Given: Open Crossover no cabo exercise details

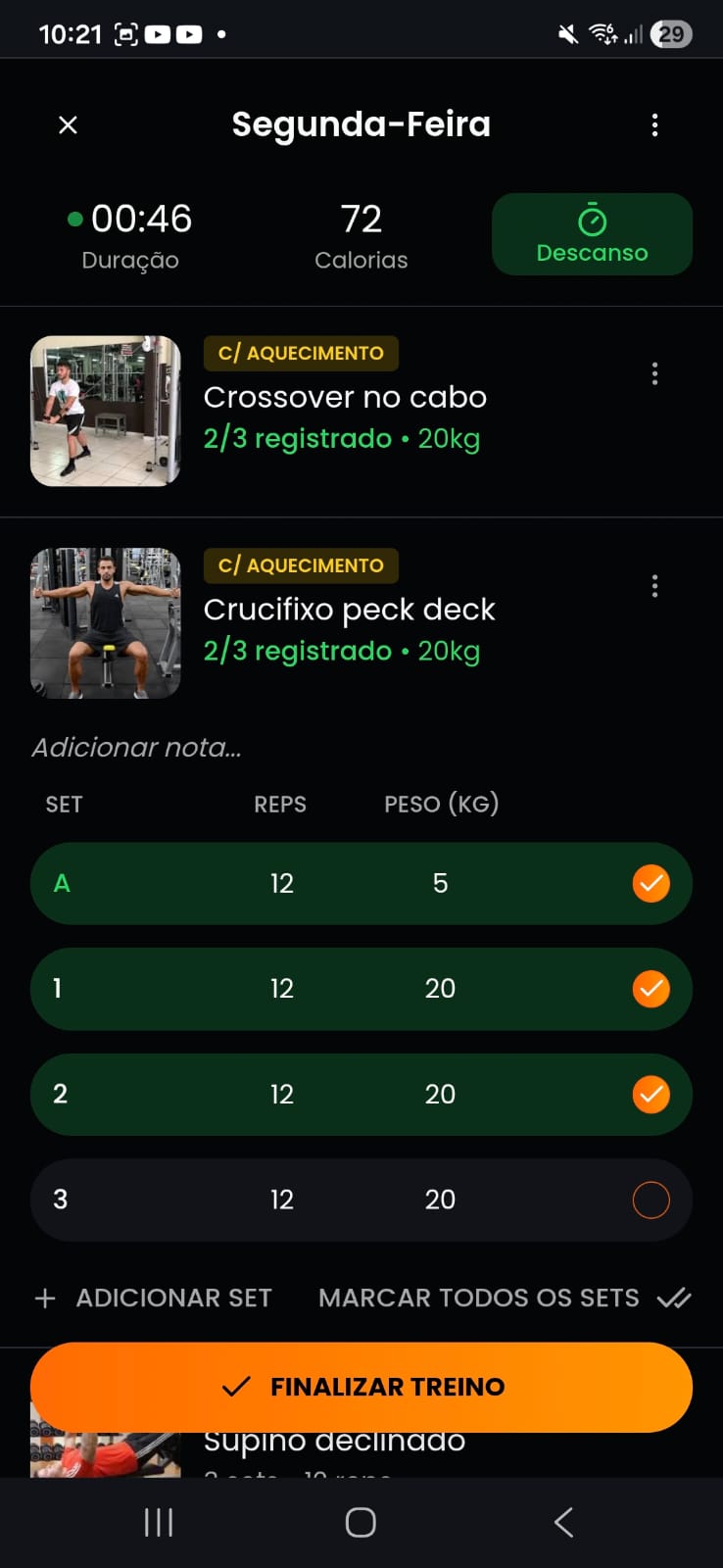Looking at the screenshot, I should click(345, 397).
